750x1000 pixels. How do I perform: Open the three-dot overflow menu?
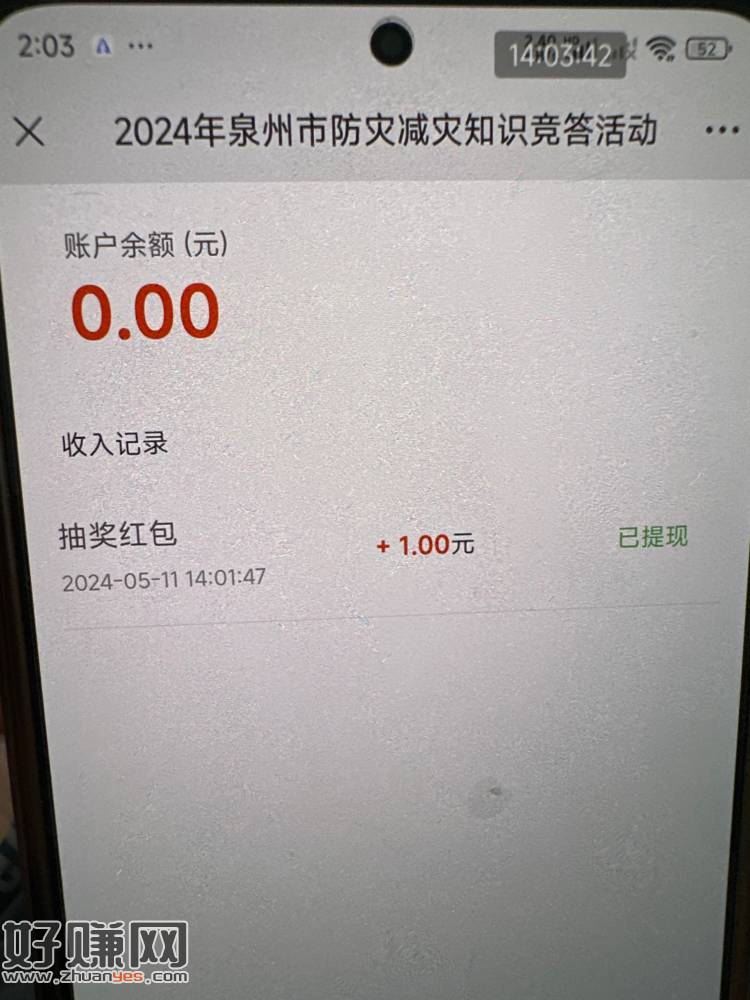[720, 131]
